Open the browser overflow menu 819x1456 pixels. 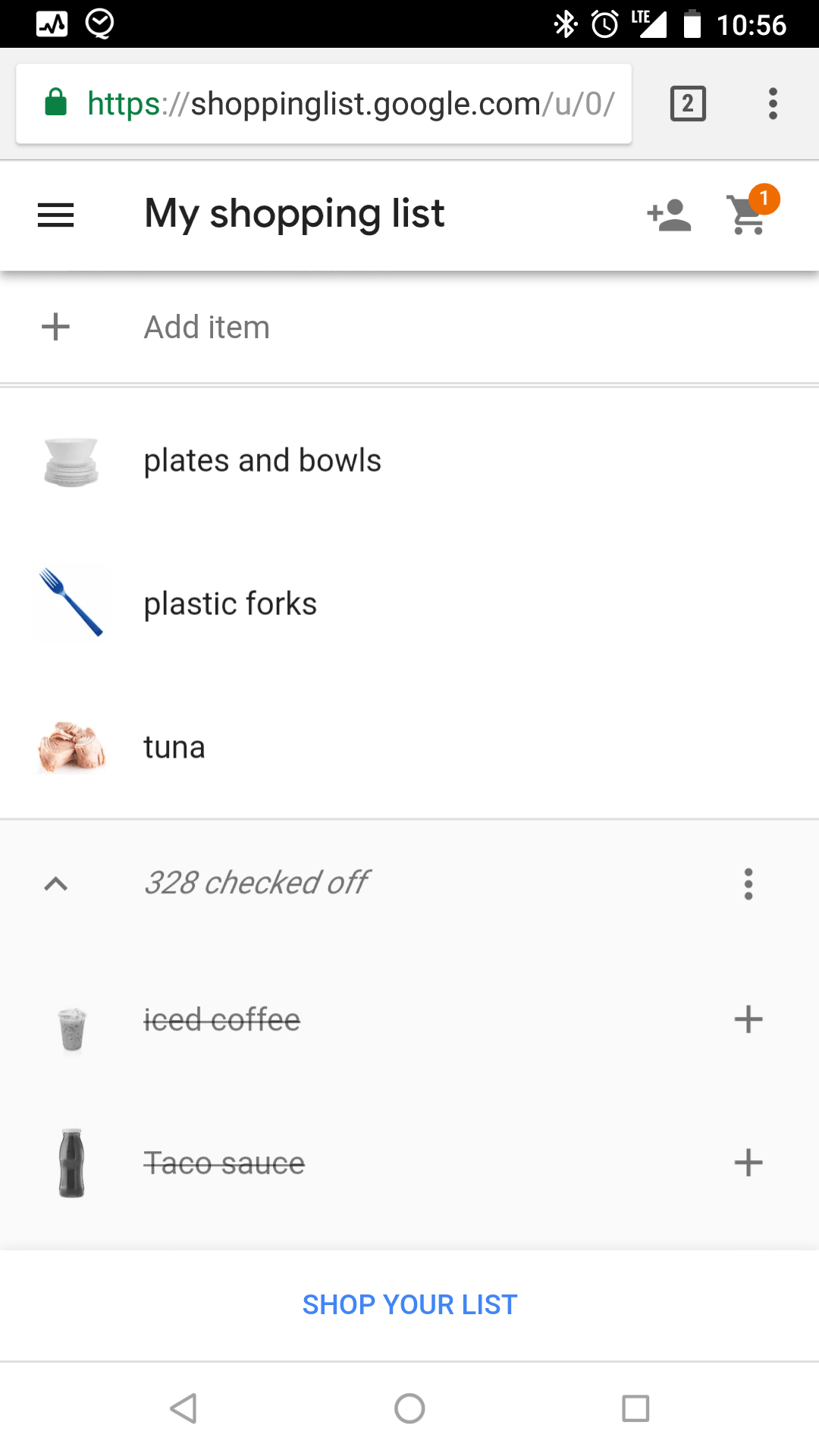772,104
